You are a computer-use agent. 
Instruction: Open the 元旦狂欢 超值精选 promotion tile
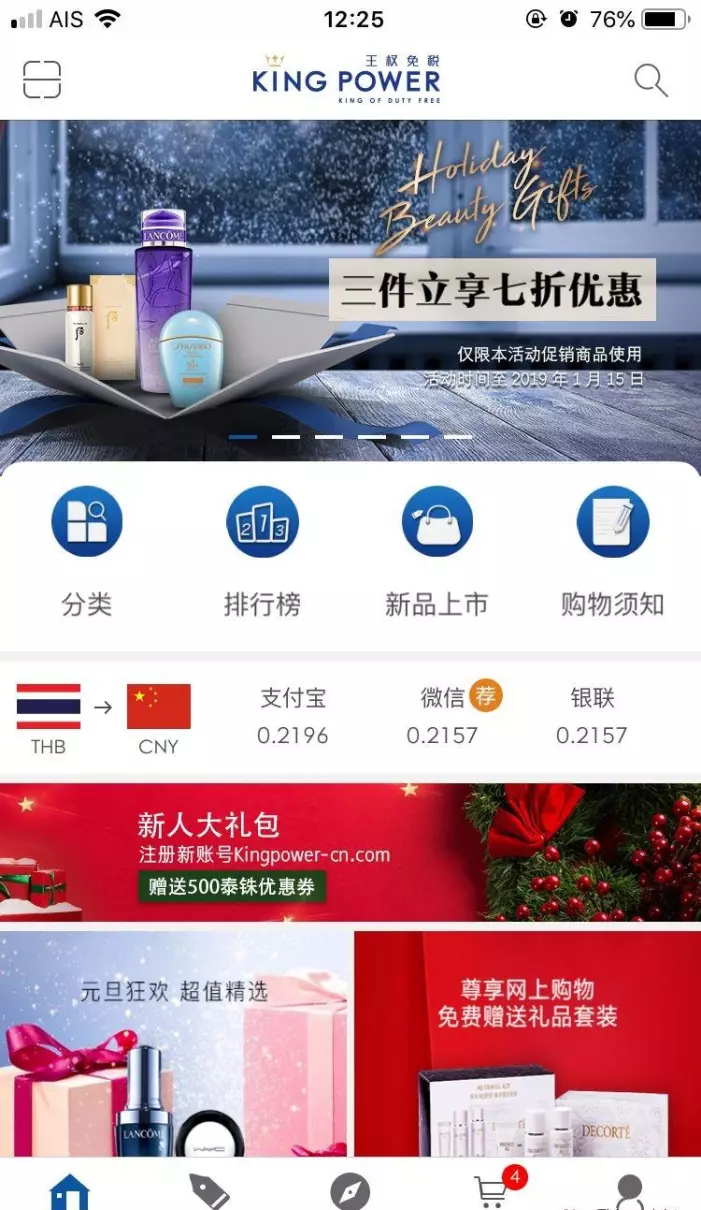[x=175, y=1044]
